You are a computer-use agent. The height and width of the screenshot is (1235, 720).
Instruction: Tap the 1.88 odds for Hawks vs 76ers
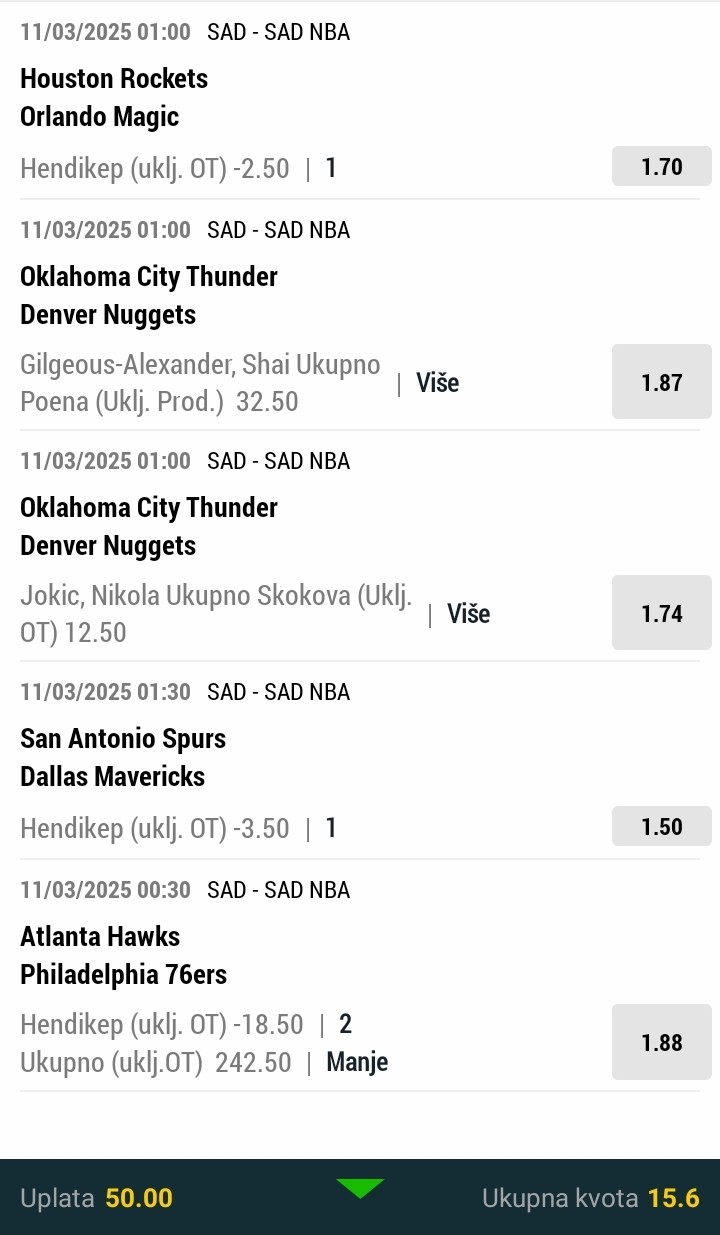click(x=661, y=1042)
